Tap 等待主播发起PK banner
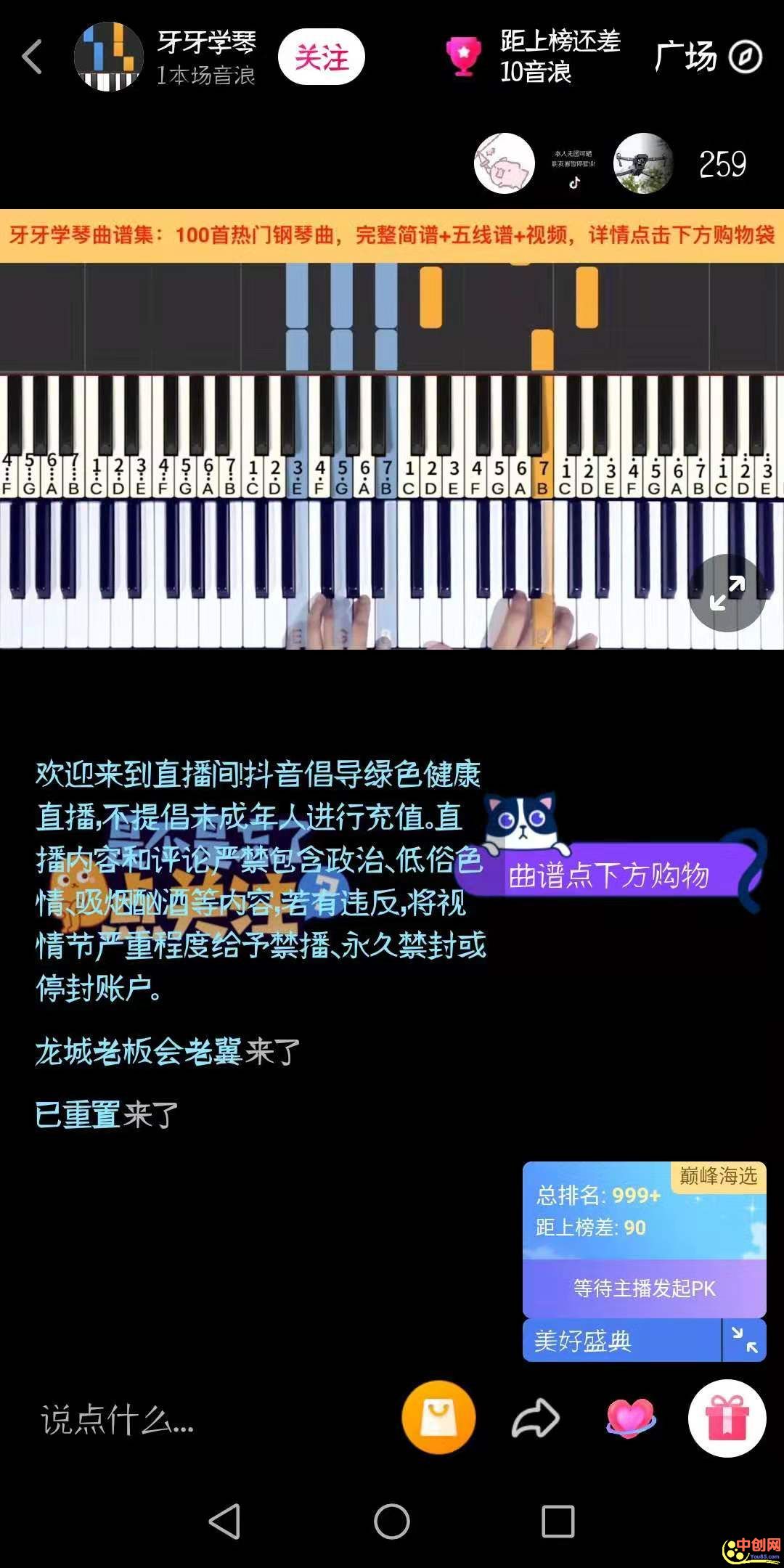The image size is (784, 1568). coord(644,1289)
